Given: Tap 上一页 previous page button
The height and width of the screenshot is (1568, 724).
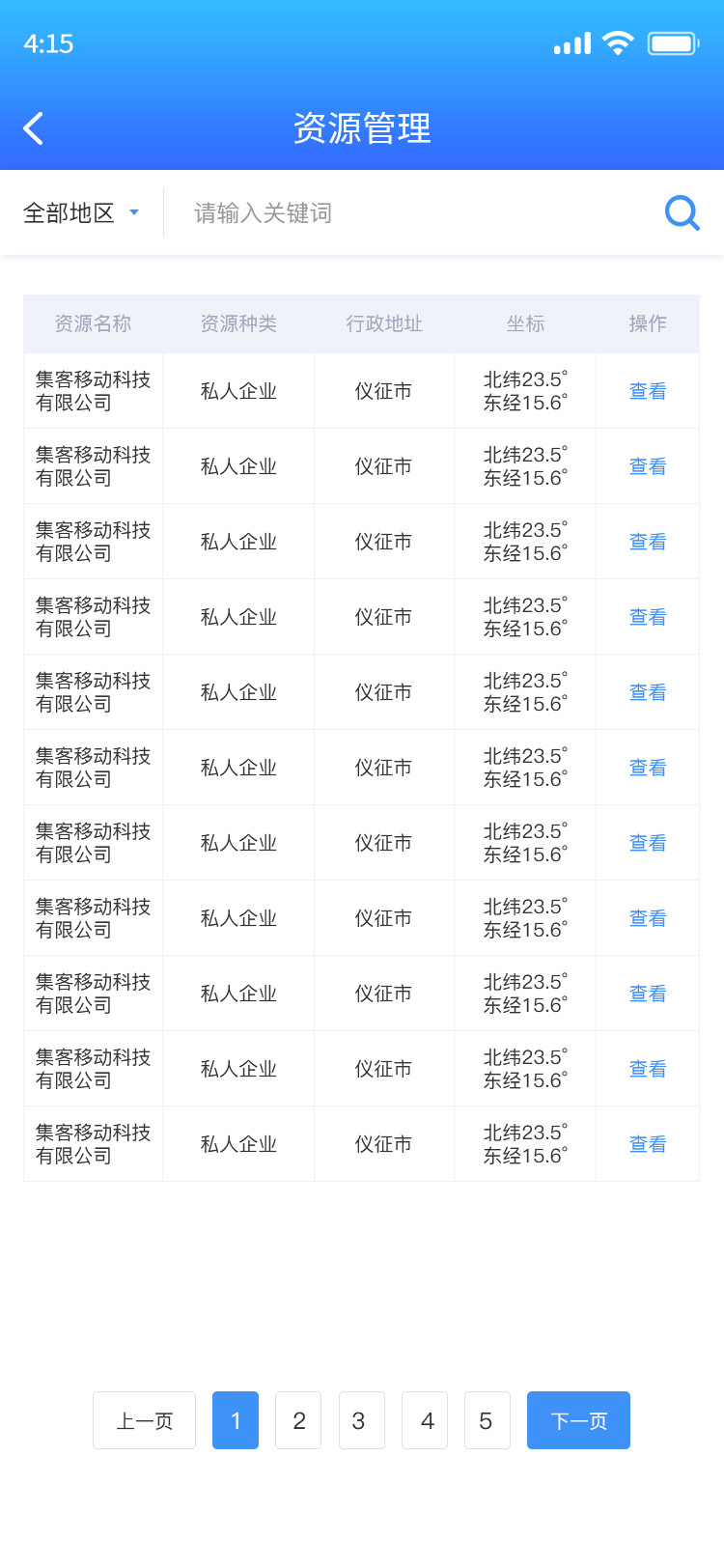Looking at the screenshot, I should tap(144, 1420).
